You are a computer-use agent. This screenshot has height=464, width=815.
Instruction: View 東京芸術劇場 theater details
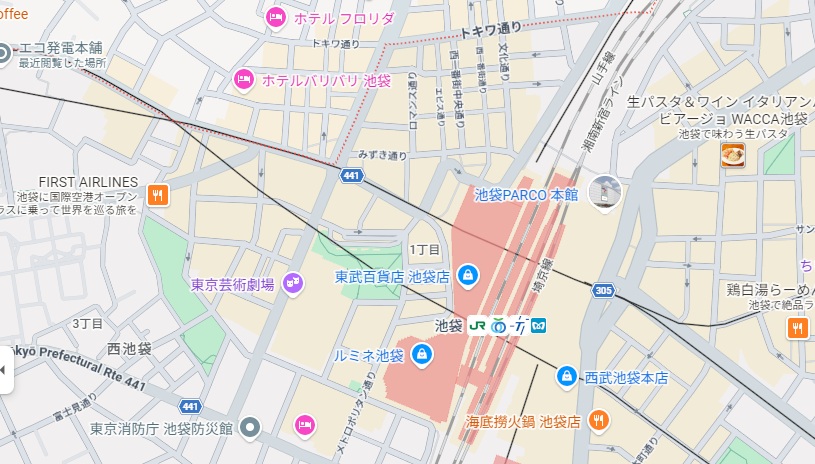point(293,284)
